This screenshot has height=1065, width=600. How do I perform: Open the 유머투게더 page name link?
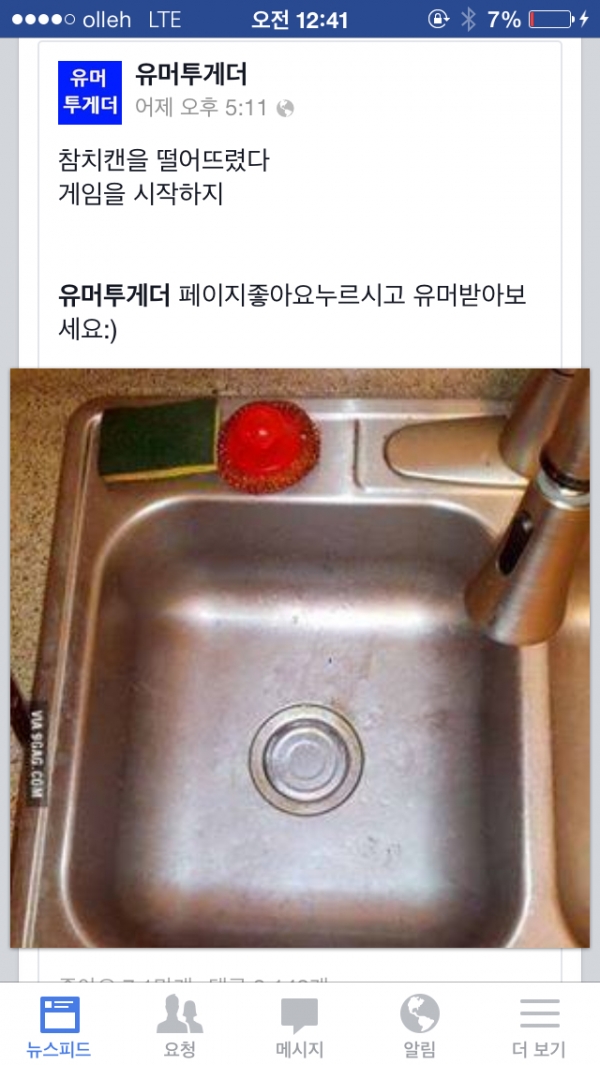pos(191,74)
